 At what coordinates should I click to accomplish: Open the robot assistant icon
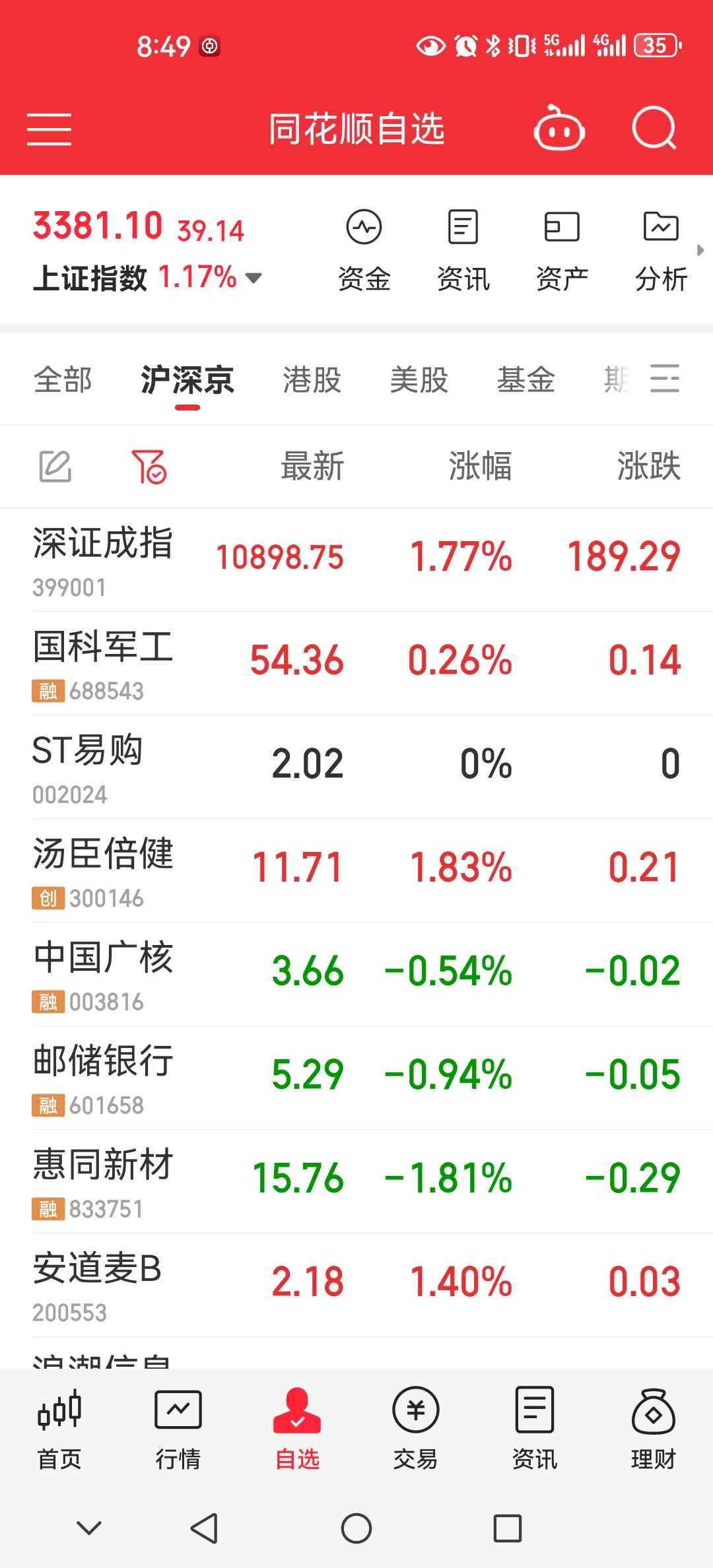pyautogui.click(x=559, y=129)
